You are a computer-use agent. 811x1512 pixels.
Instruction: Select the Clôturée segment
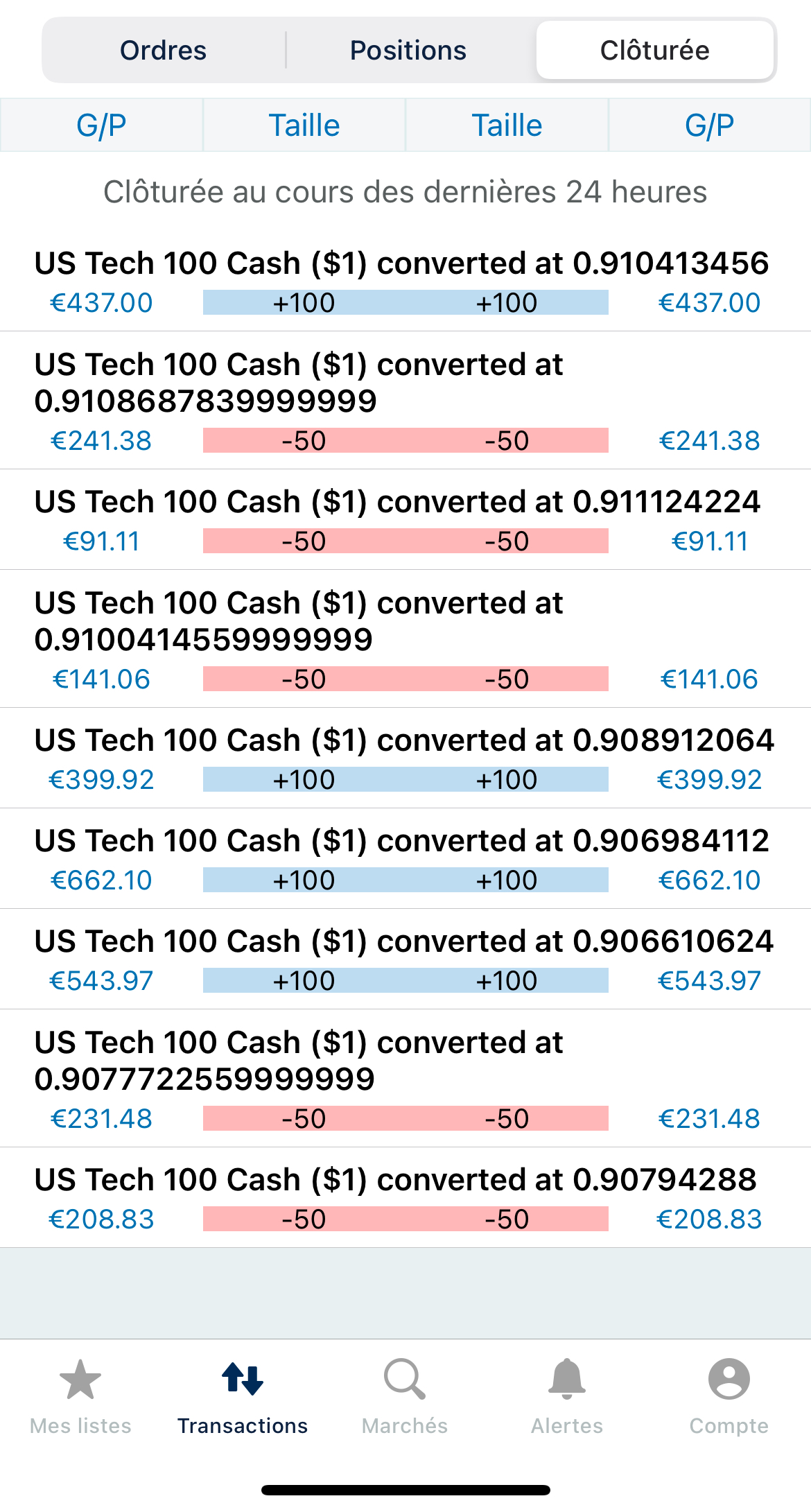pos(654,51)
